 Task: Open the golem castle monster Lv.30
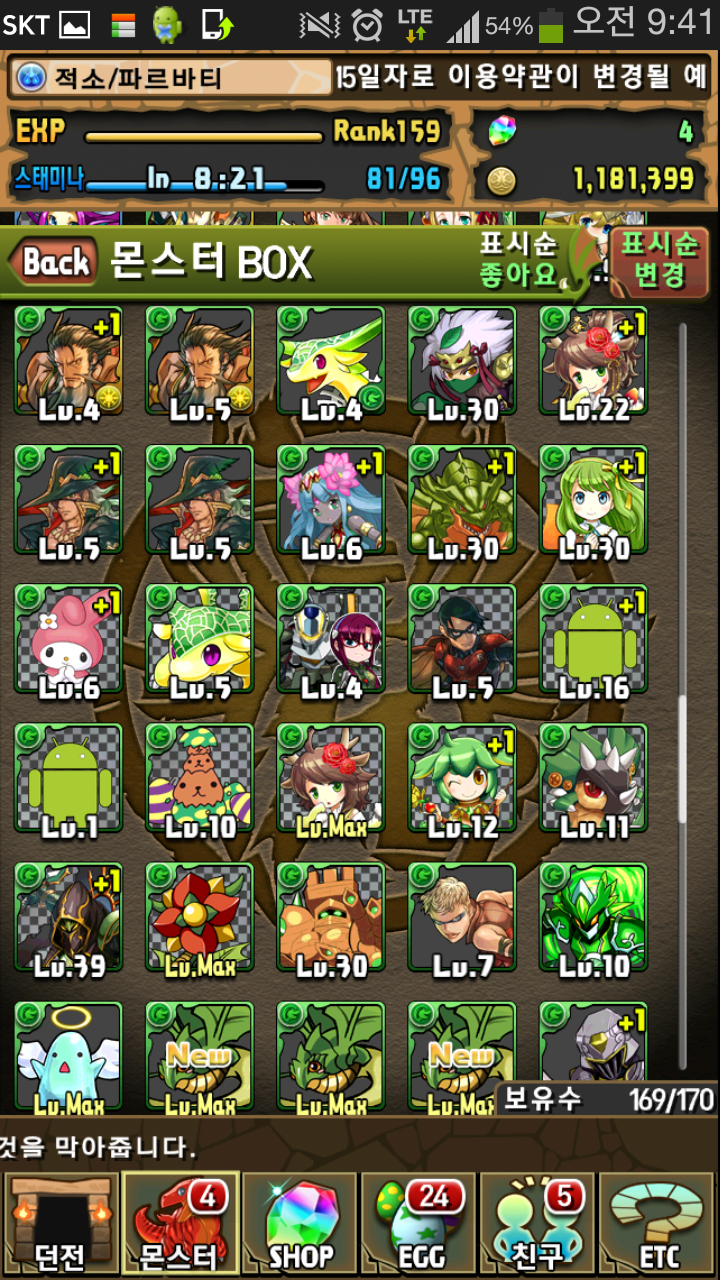(331, 918)
